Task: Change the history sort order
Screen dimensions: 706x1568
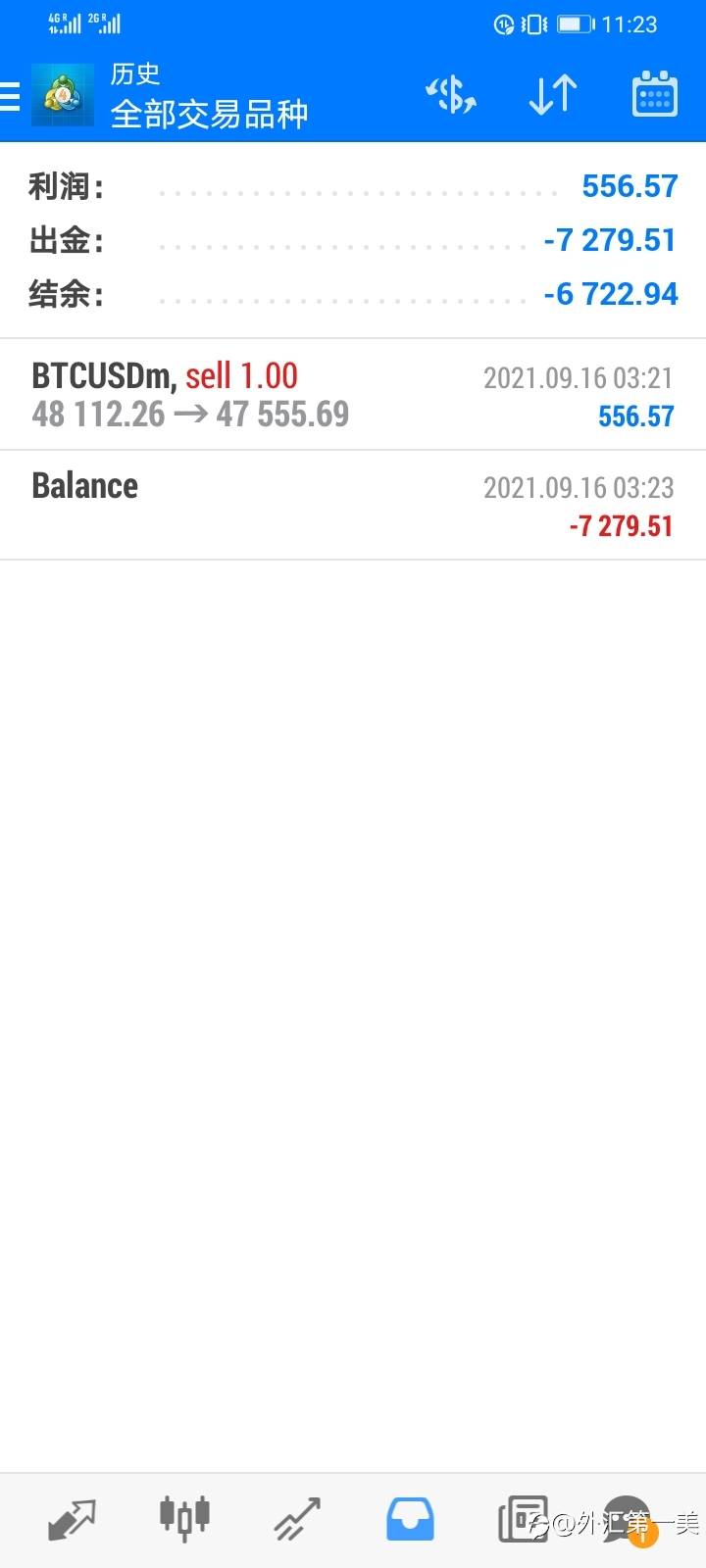Action: coord(553,96)
